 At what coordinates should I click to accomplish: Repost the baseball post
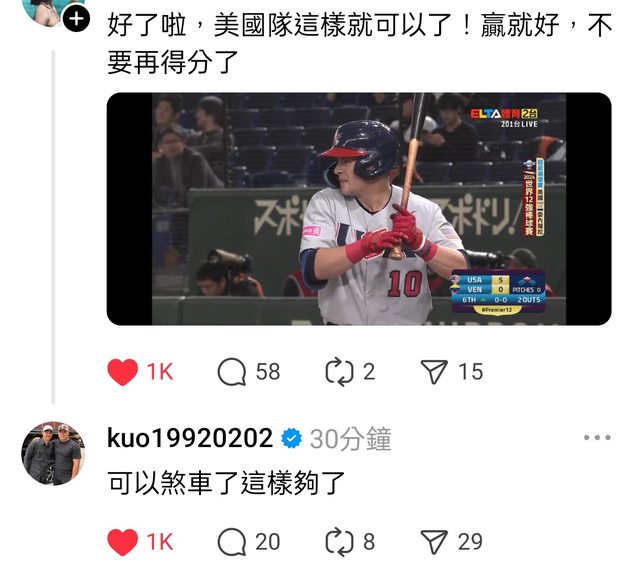tap(340, 372)
